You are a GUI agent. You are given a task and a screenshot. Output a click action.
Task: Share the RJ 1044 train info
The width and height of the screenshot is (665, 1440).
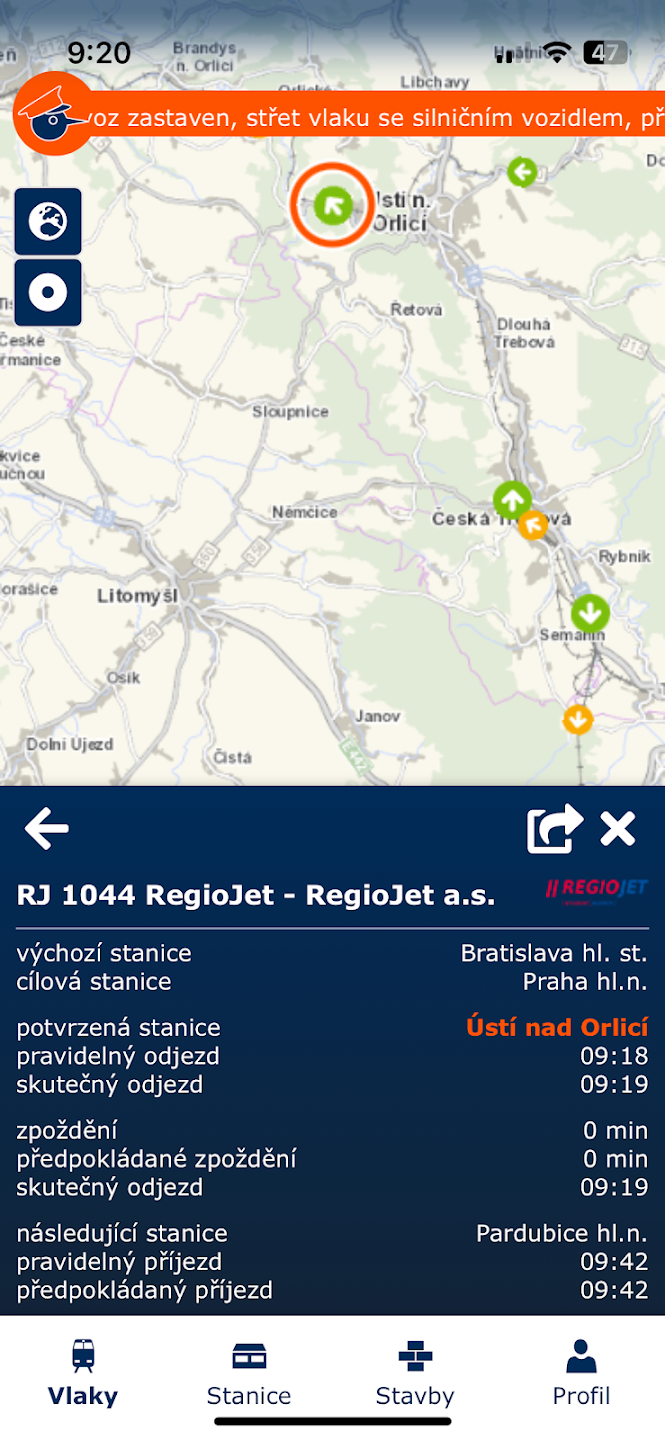click(554, 829)
